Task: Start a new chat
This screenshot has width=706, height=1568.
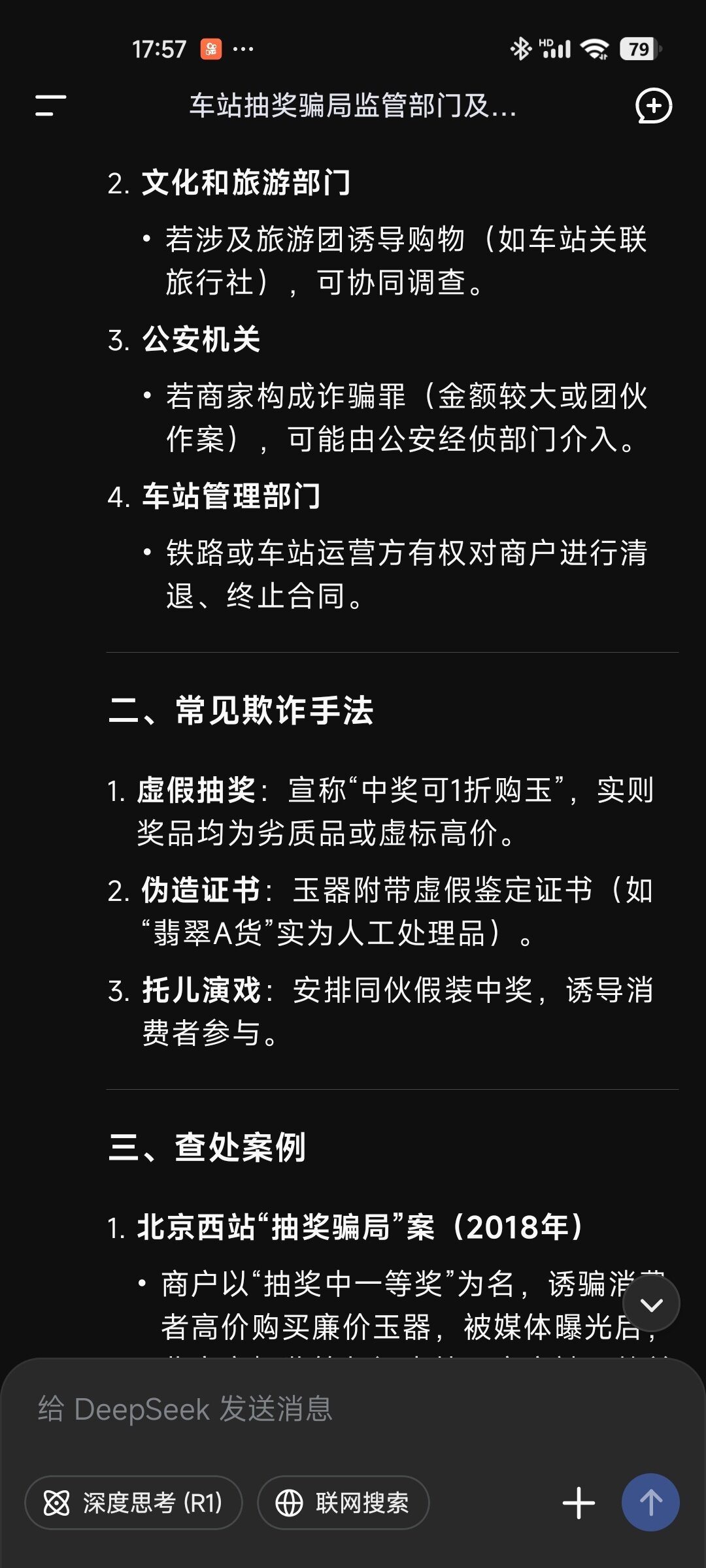Action: (654, 106)
